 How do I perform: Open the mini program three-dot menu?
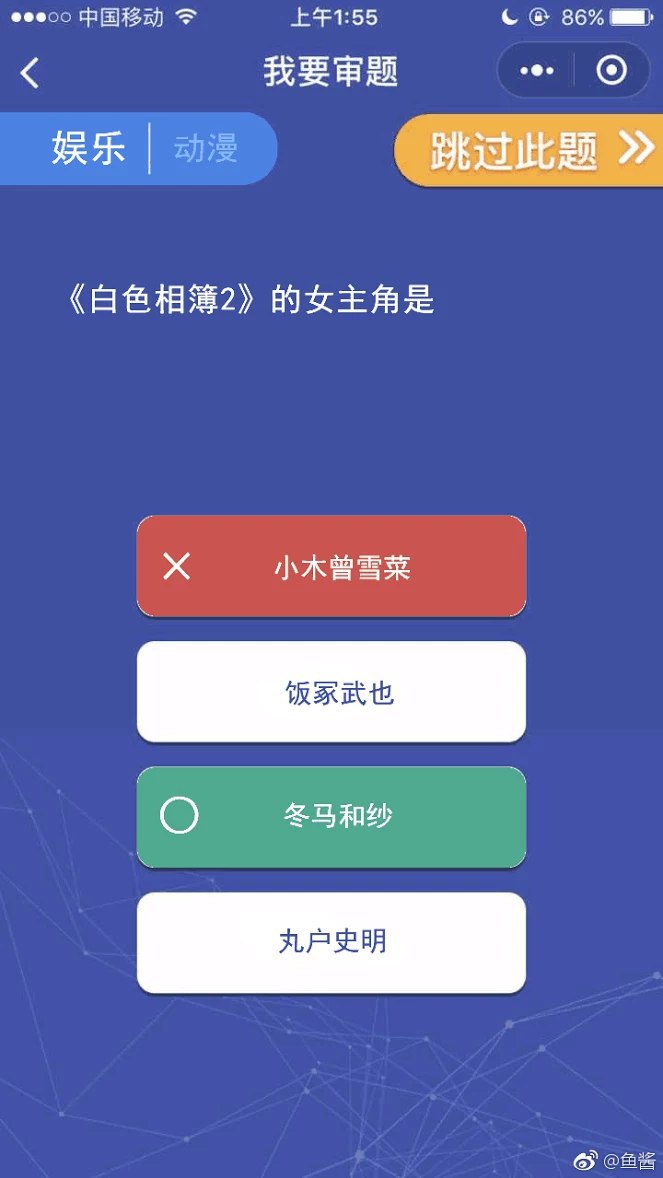[536, 71]
